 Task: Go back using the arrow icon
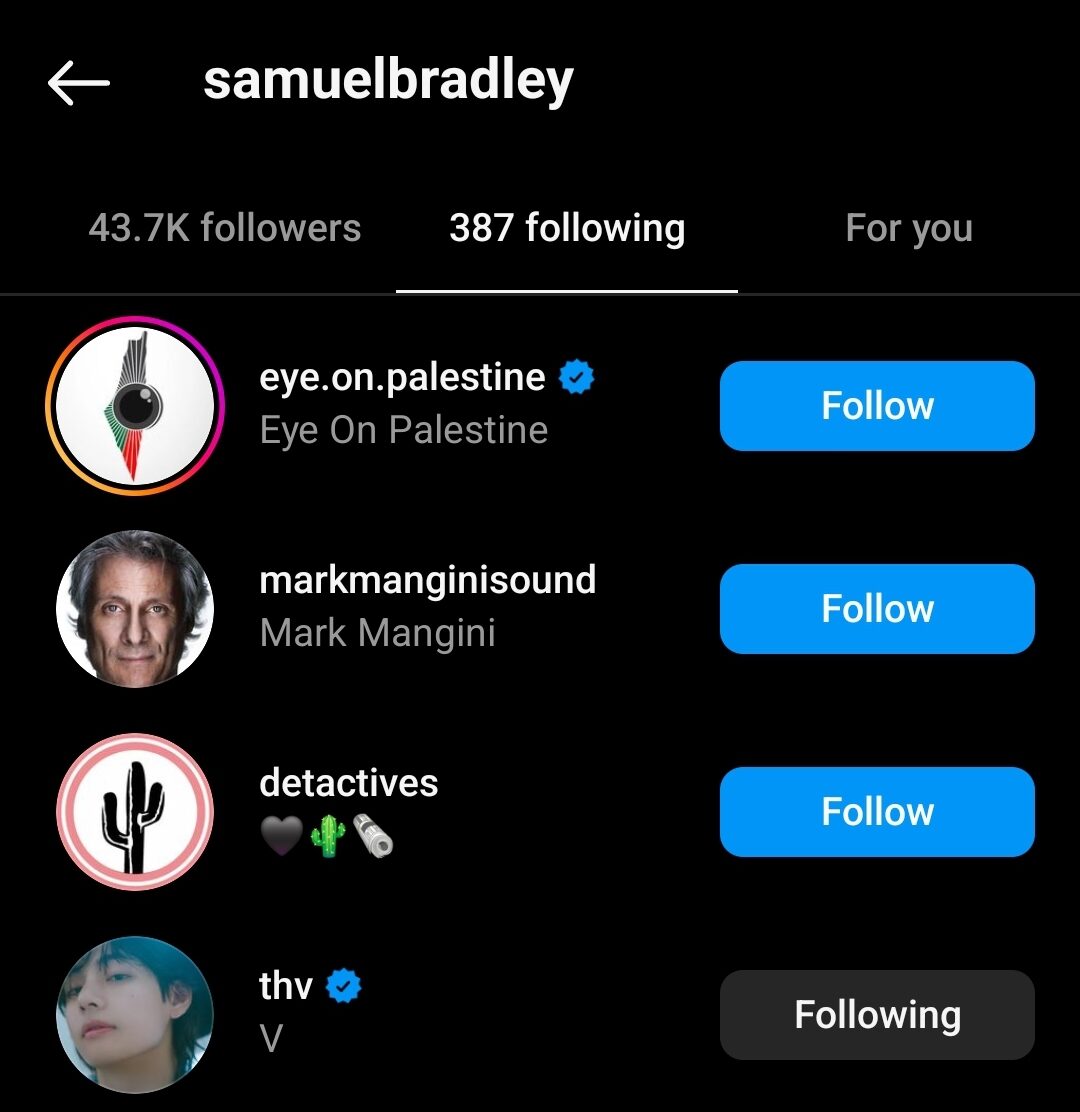tap(78, 82)
